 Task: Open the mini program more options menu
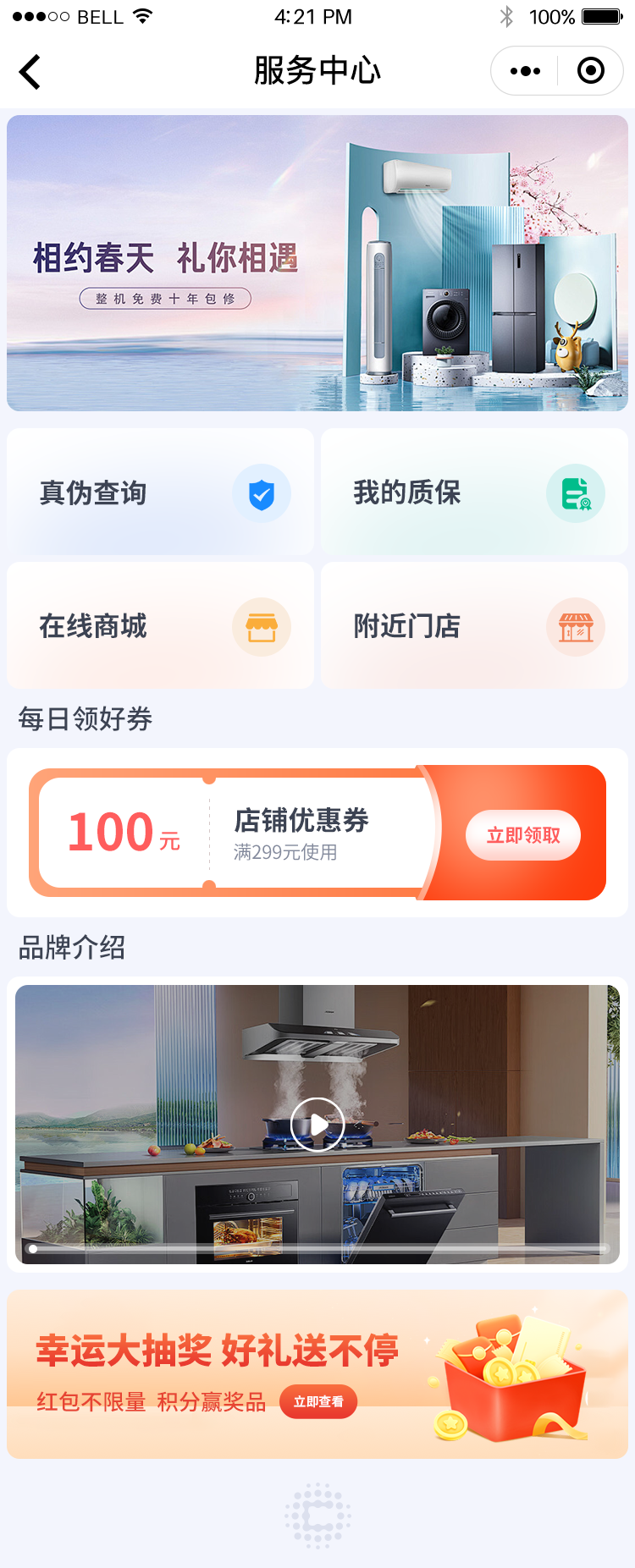[x=525, y=71]
